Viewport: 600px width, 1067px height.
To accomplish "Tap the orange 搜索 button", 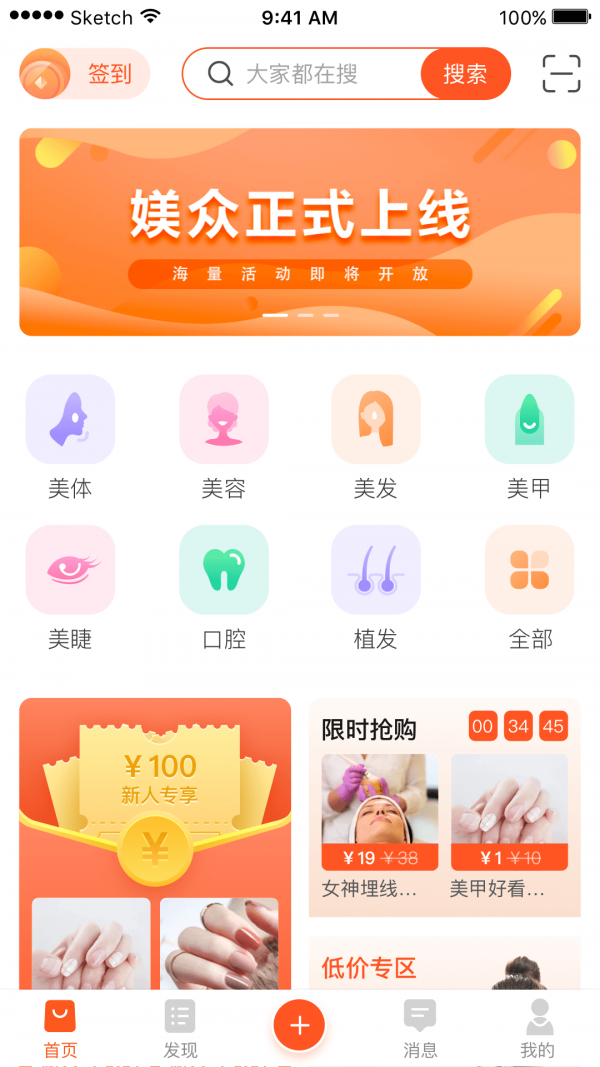I will tap(465, 74).
